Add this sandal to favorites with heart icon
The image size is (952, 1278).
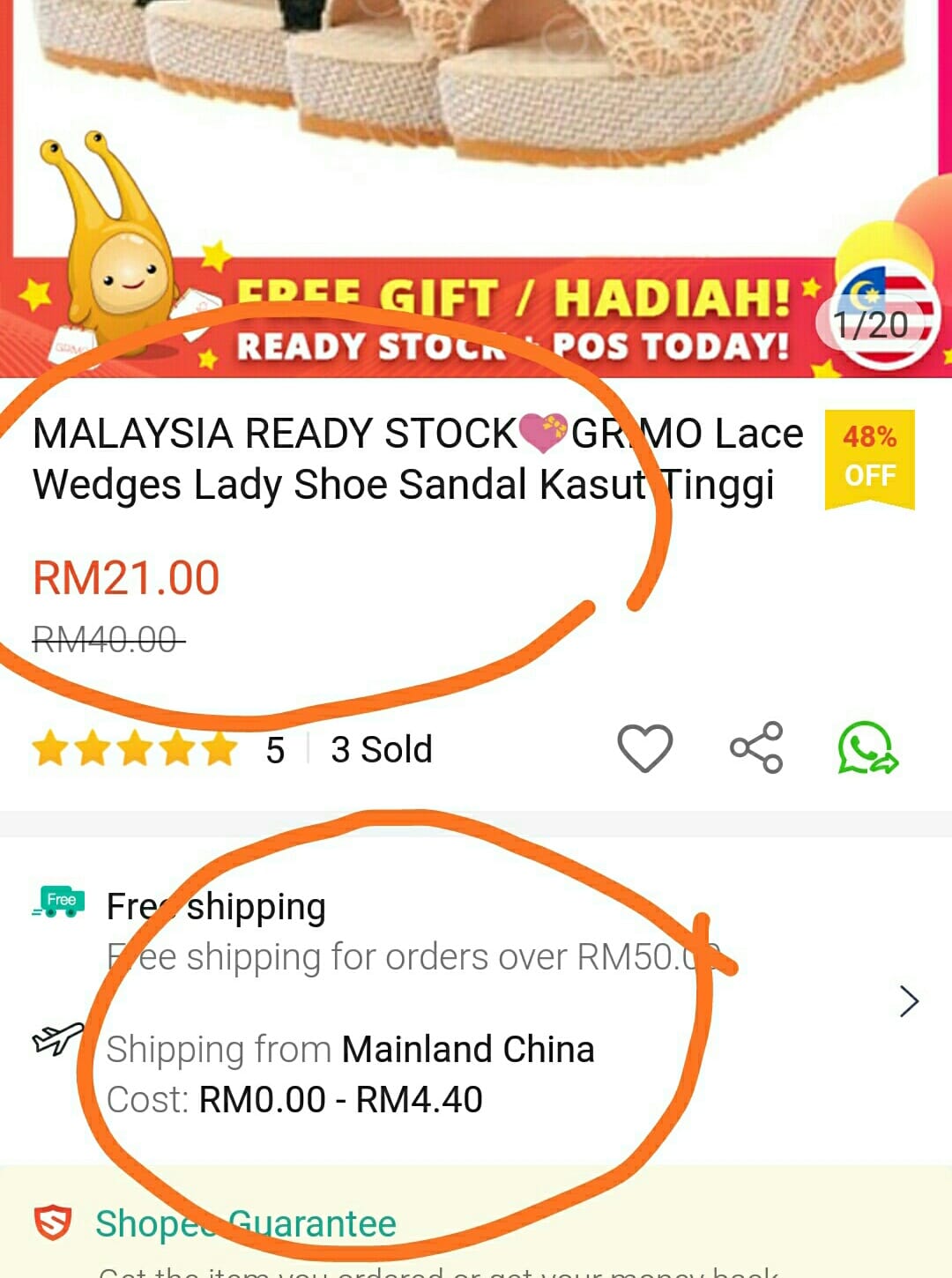click(644, 748)
